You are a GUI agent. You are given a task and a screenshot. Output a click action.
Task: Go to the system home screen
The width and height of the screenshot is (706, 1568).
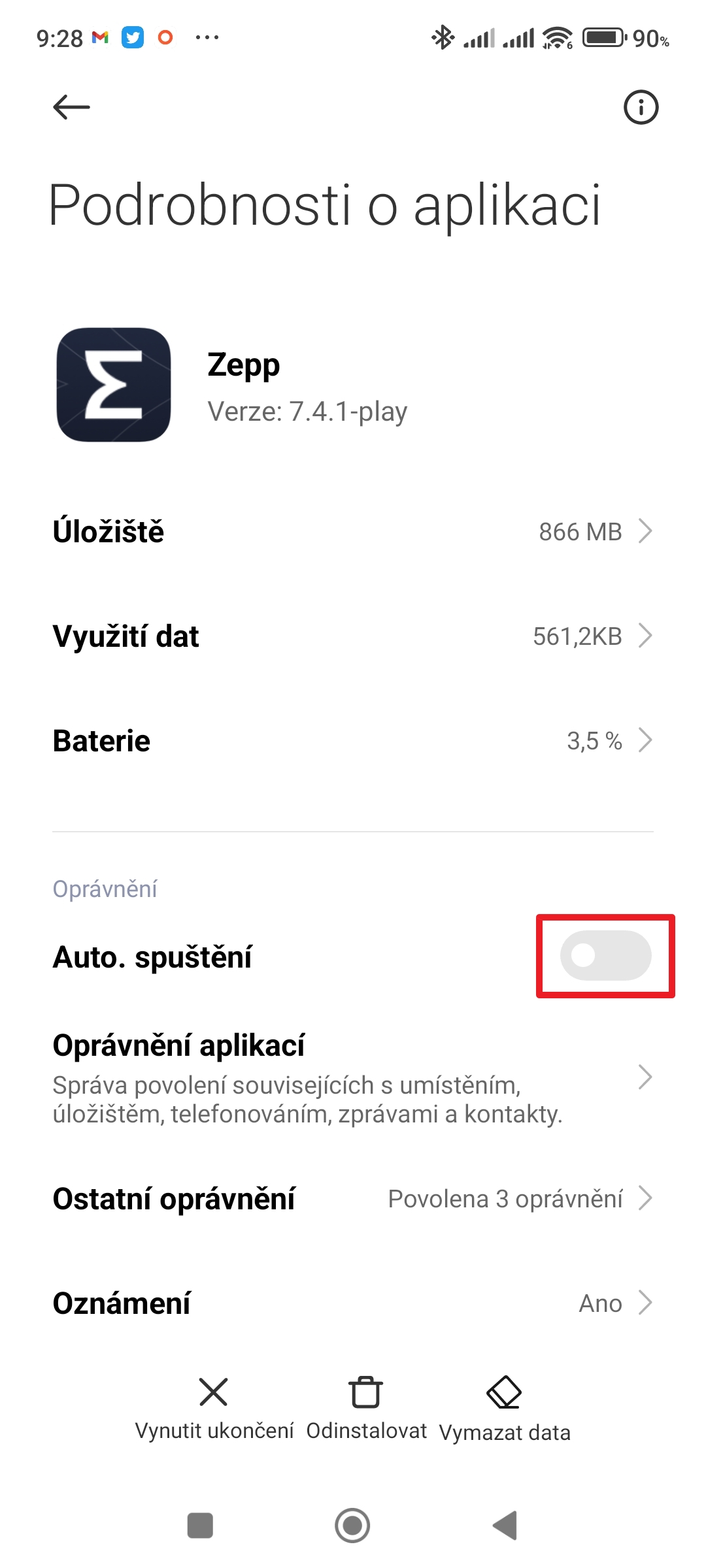click(352, 1526)
